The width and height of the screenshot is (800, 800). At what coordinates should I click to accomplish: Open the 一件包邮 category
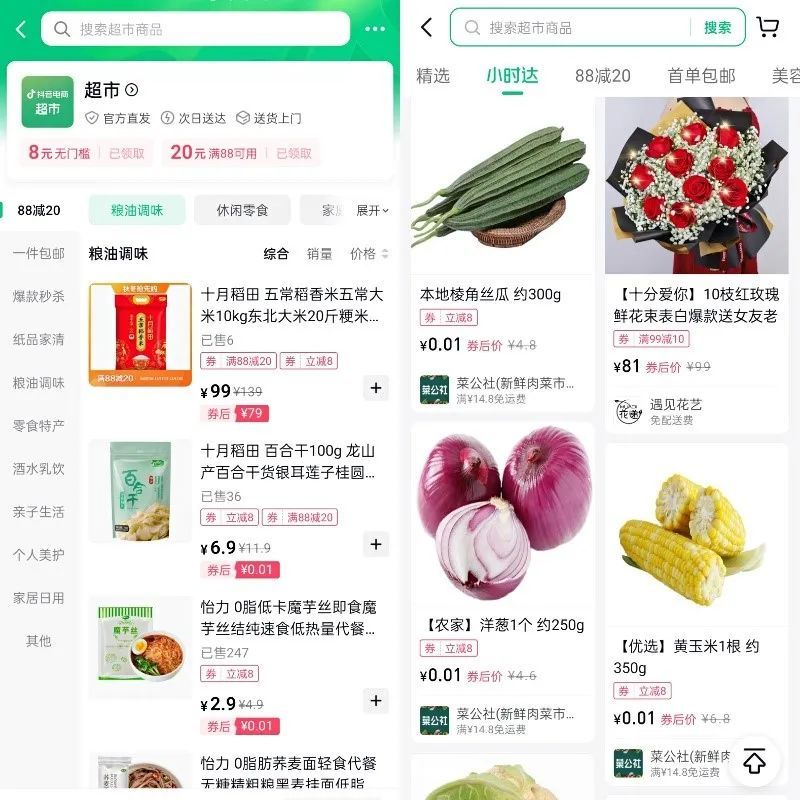coord(39,254)
